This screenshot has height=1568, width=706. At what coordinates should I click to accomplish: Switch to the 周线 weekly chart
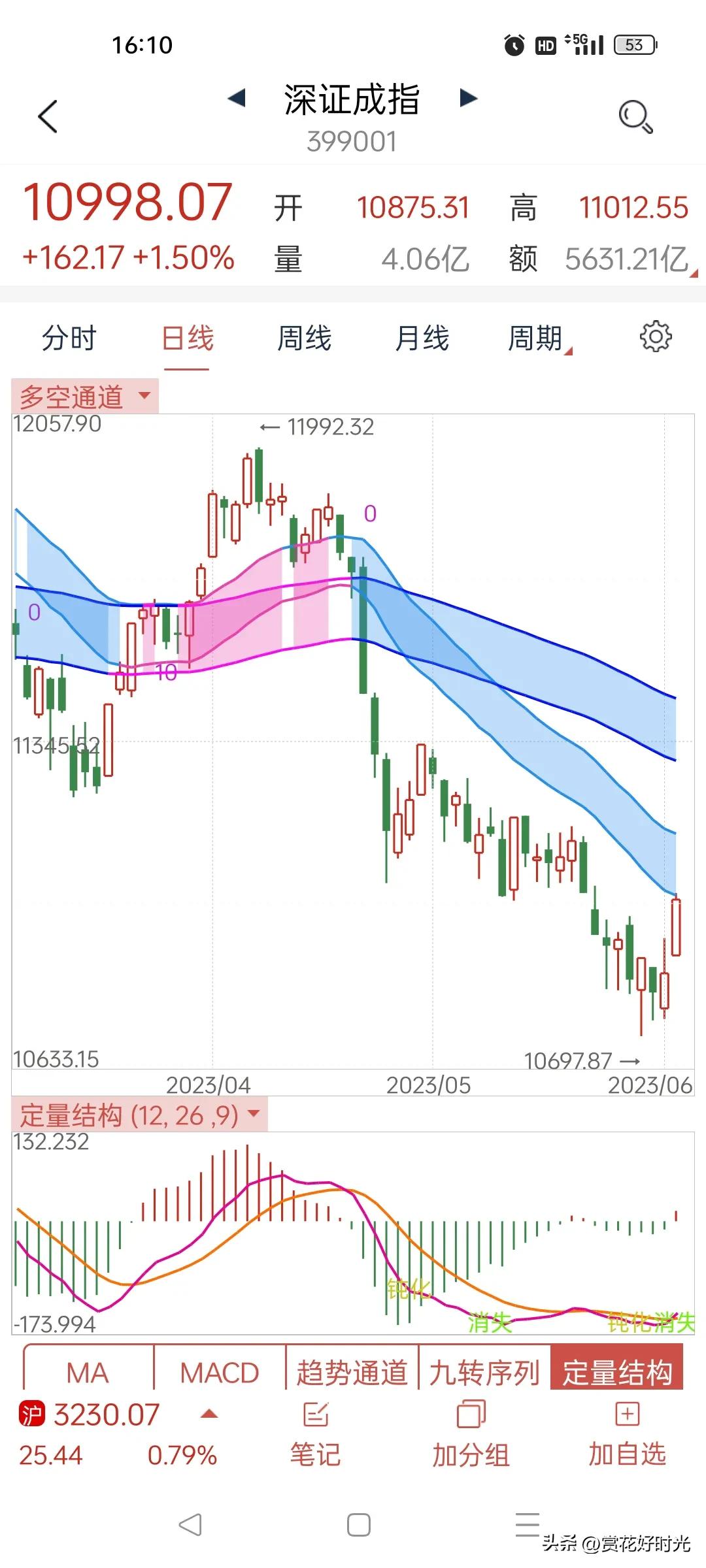click(305, 338)
